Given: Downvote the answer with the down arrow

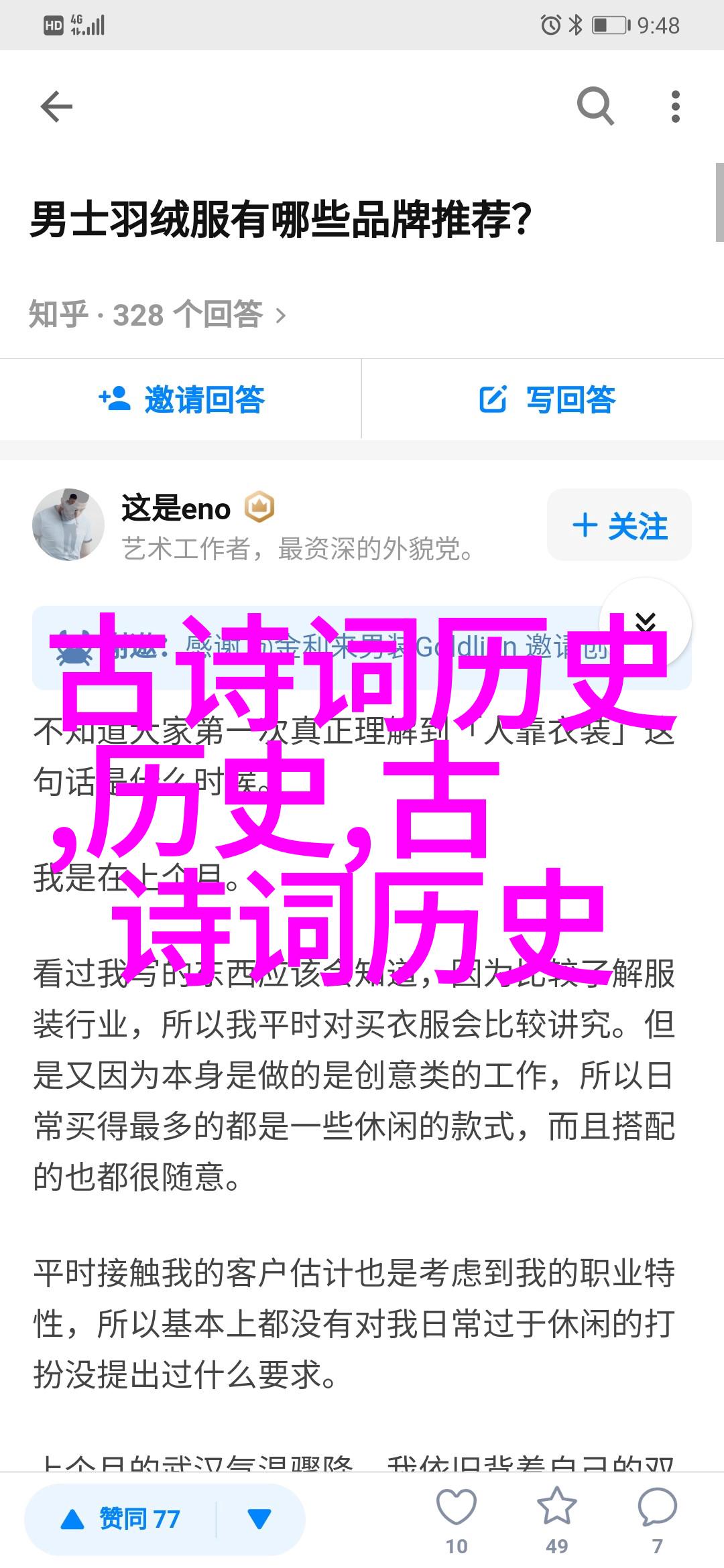Looking at the screenshot, I should (259, 1518).
